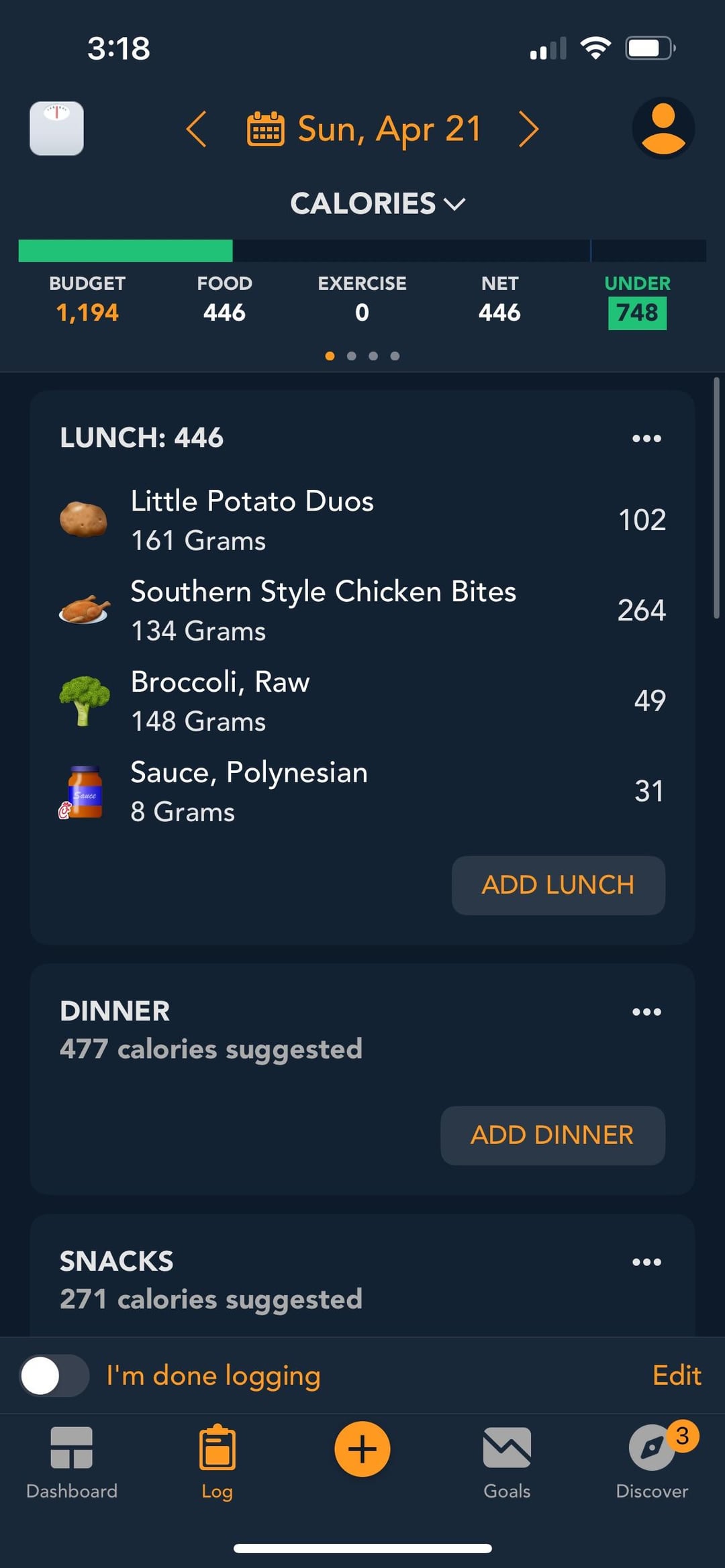Open Southern Style Chicken Bites entry
The width and height of the screenshot is (725, 1568).
[362, 611]
